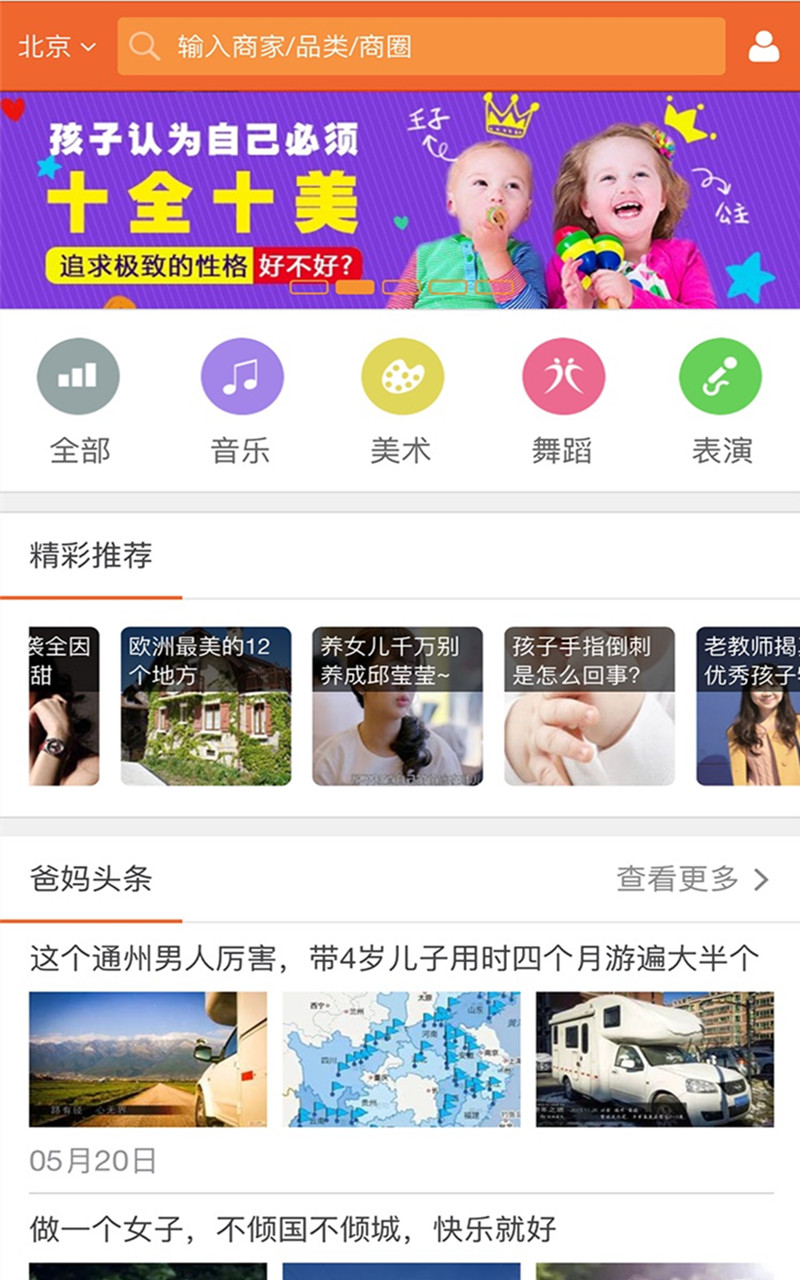
Task: Open the 这个通州男人厉害 article
Action: pyautogui.click(x=394, y=959)
